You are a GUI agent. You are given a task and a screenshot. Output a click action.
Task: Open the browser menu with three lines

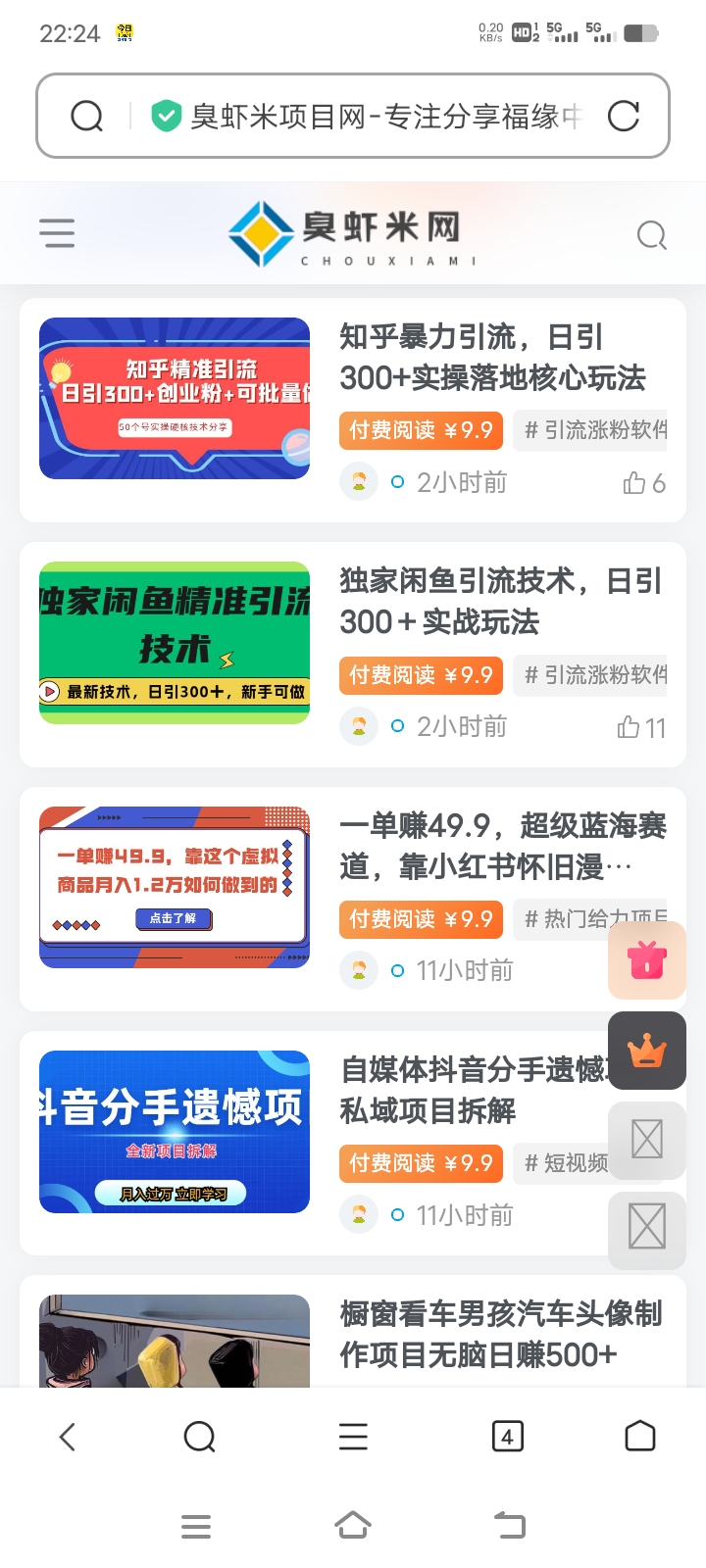pyautogui.click(x=353, y=1436)
